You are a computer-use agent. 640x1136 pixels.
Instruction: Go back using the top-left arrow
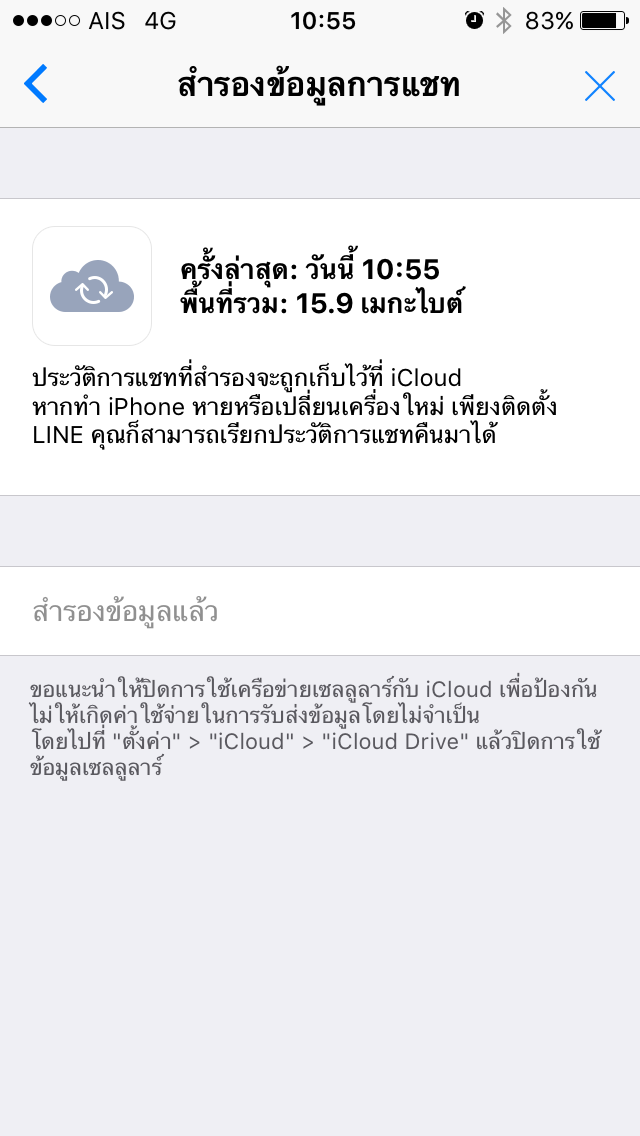(x=36, y=84)
